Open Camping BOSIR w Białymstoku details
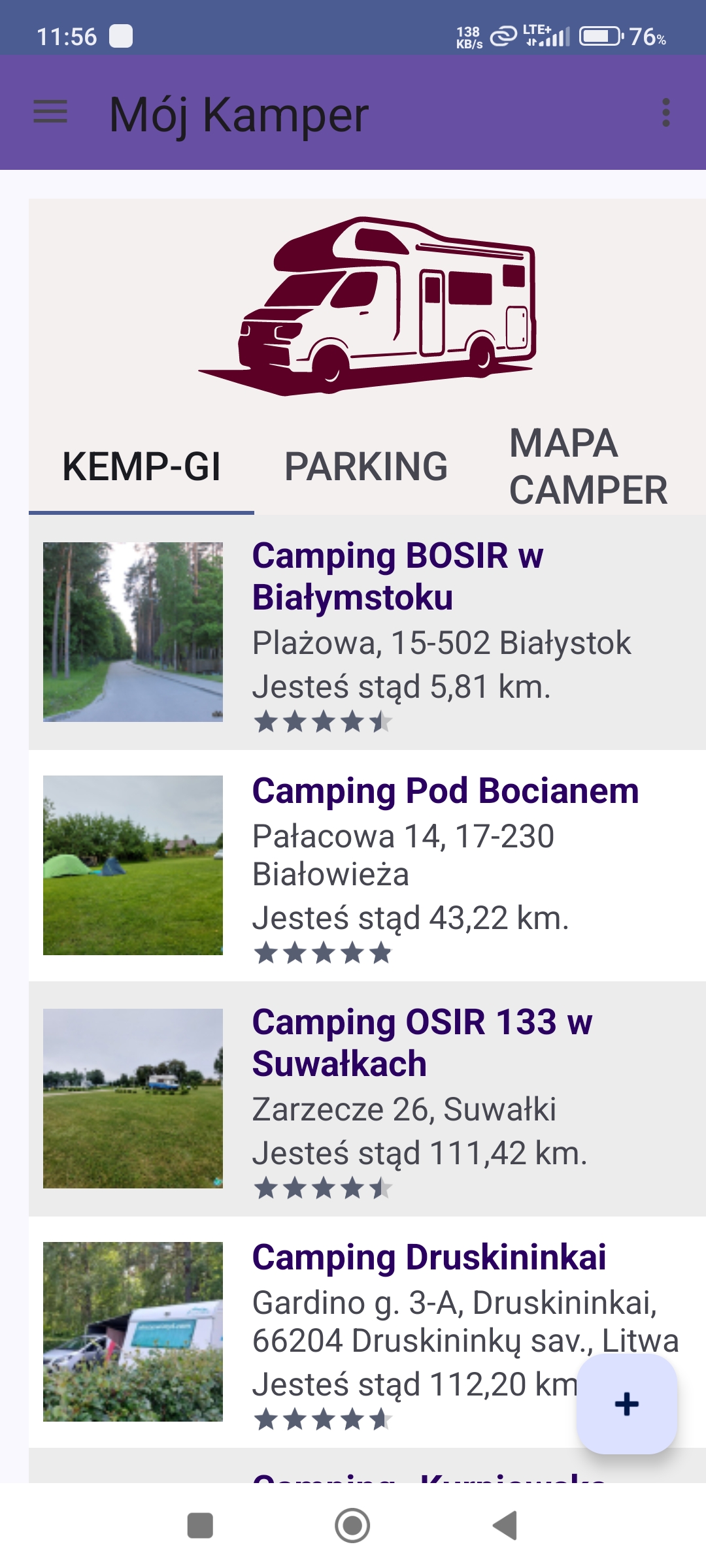The height and width of the screenshot is (1568, 706). point(397,576)
